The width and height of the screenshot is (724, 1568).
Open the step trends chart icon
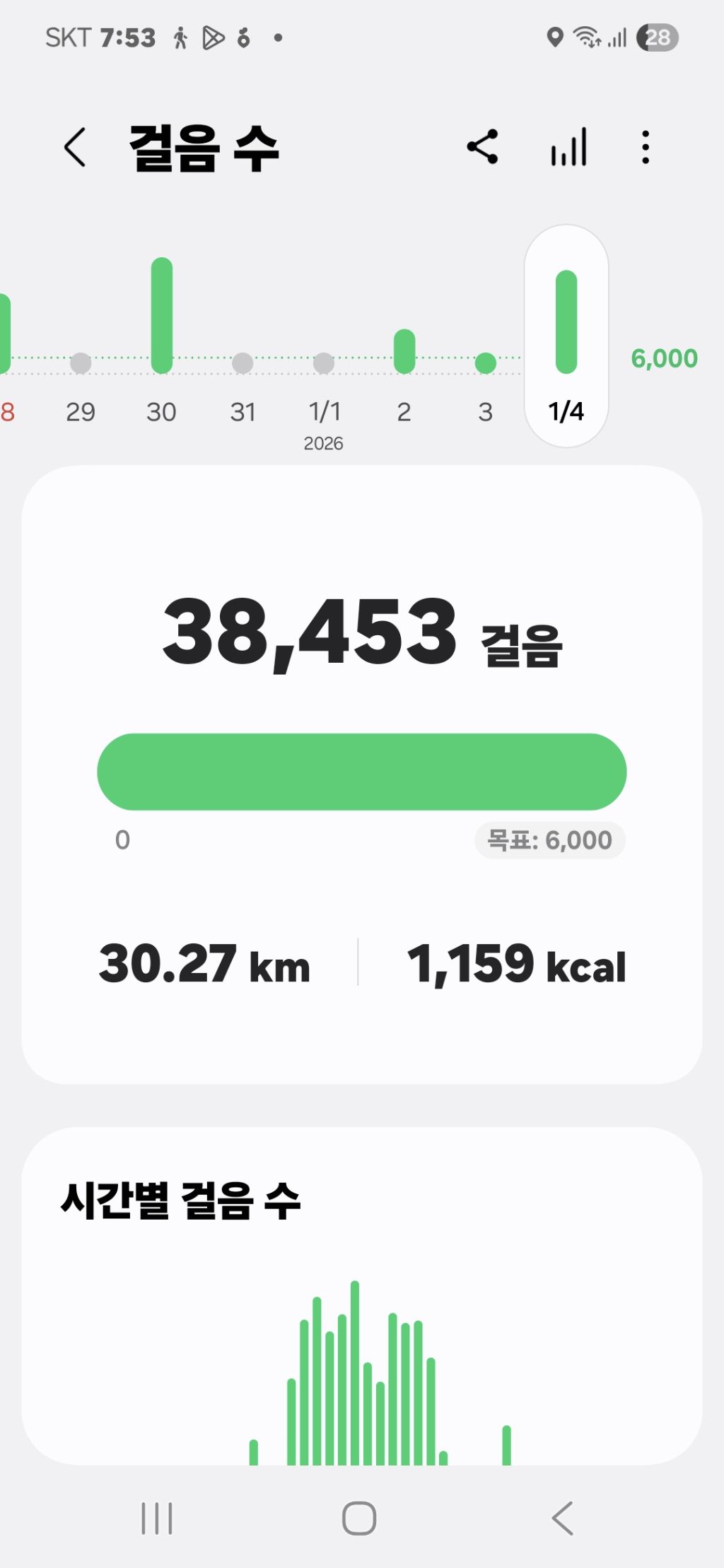569,147
